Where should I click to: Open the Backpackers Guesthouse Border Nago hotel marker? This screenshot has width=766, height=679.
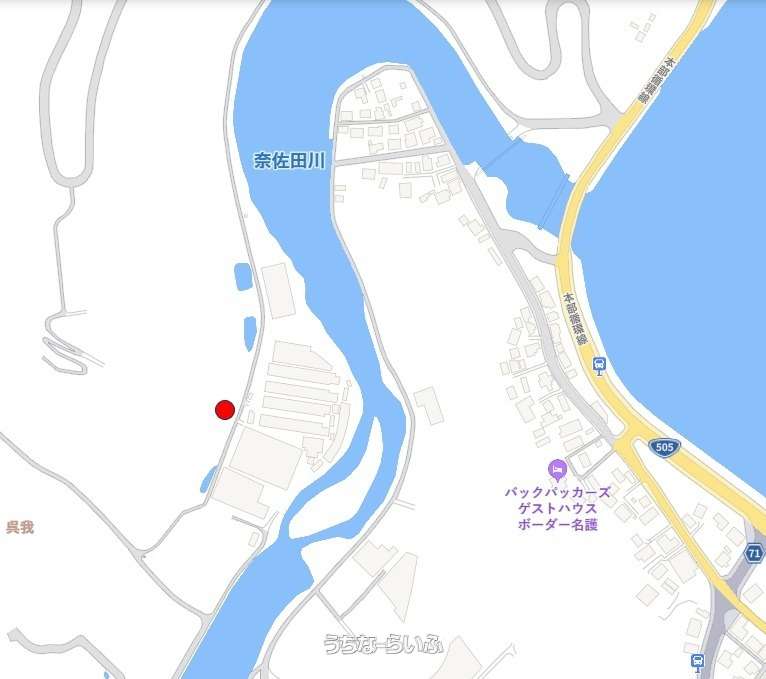click(x=558, y=469)
